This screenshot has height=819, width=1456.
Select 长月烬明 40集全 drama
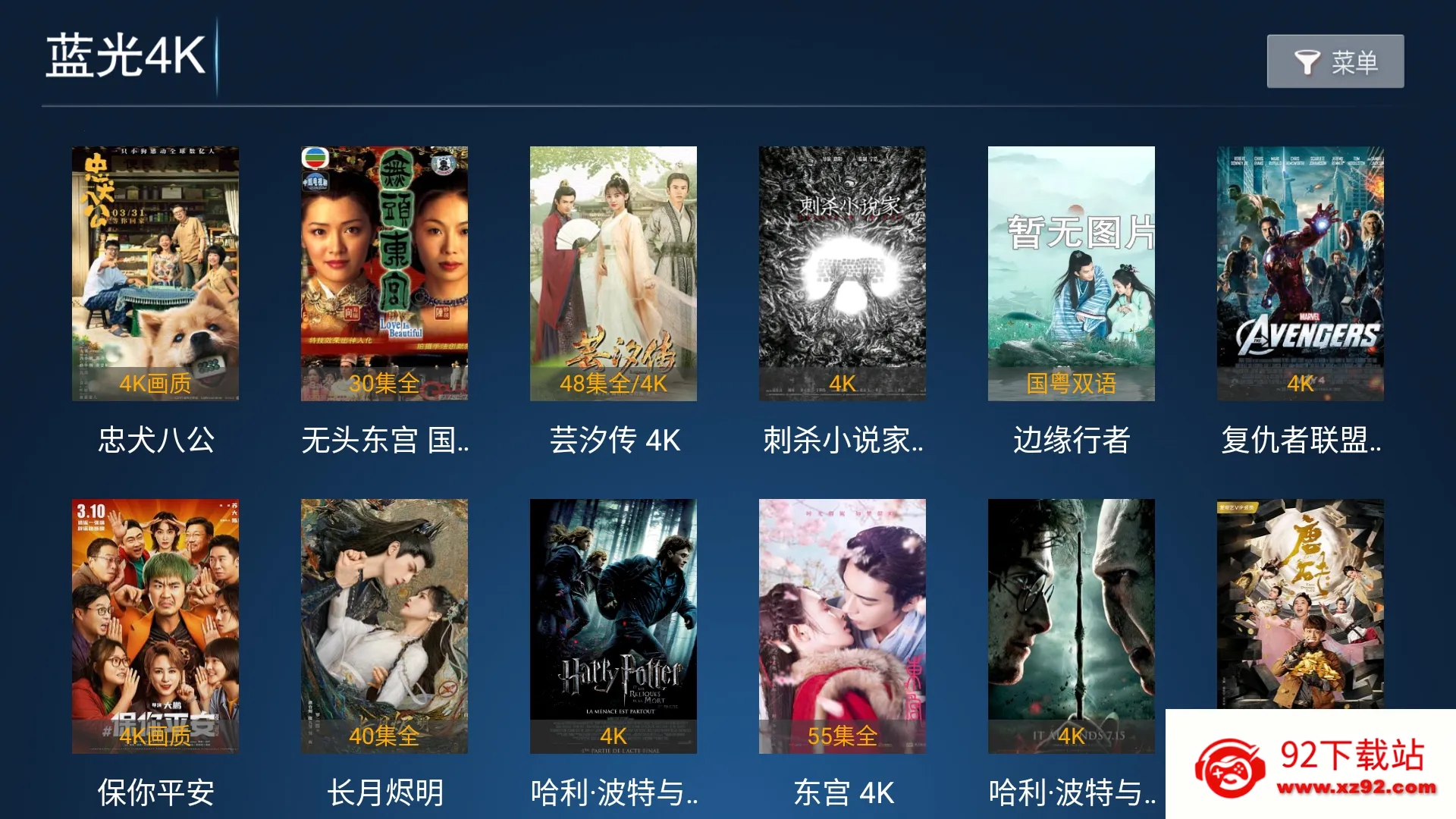384,626
